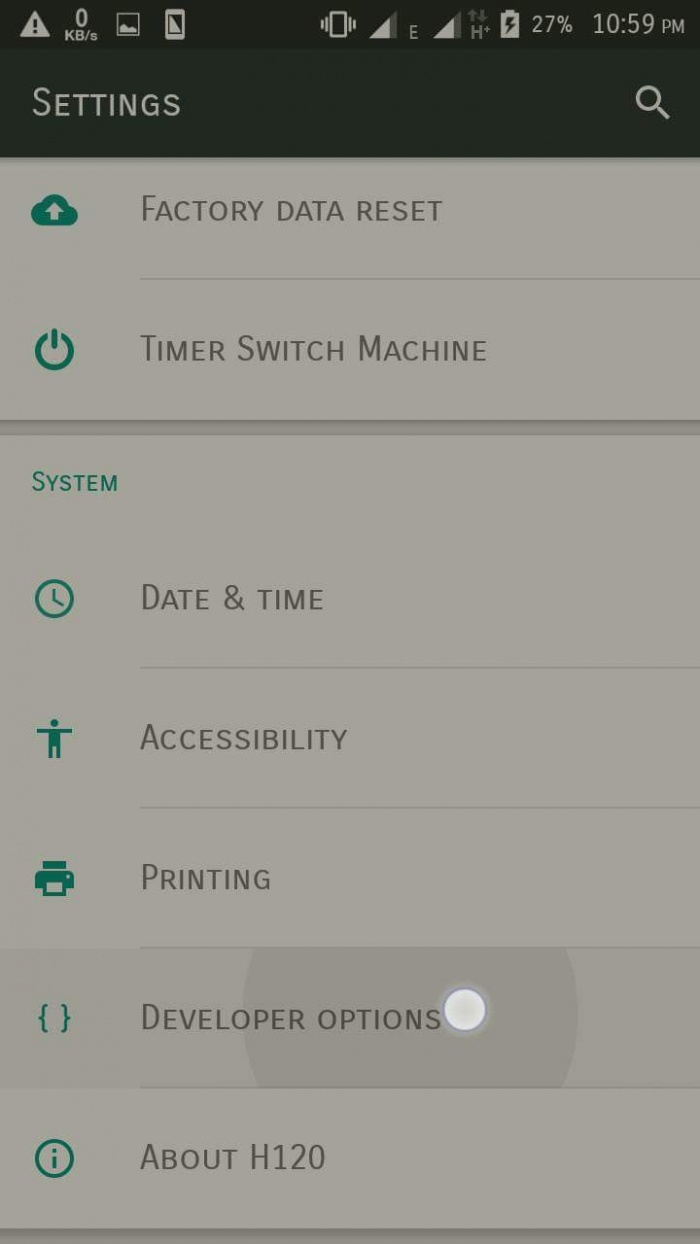Select the Printing option
The image size is (700, 1244).
pos(206,878)
